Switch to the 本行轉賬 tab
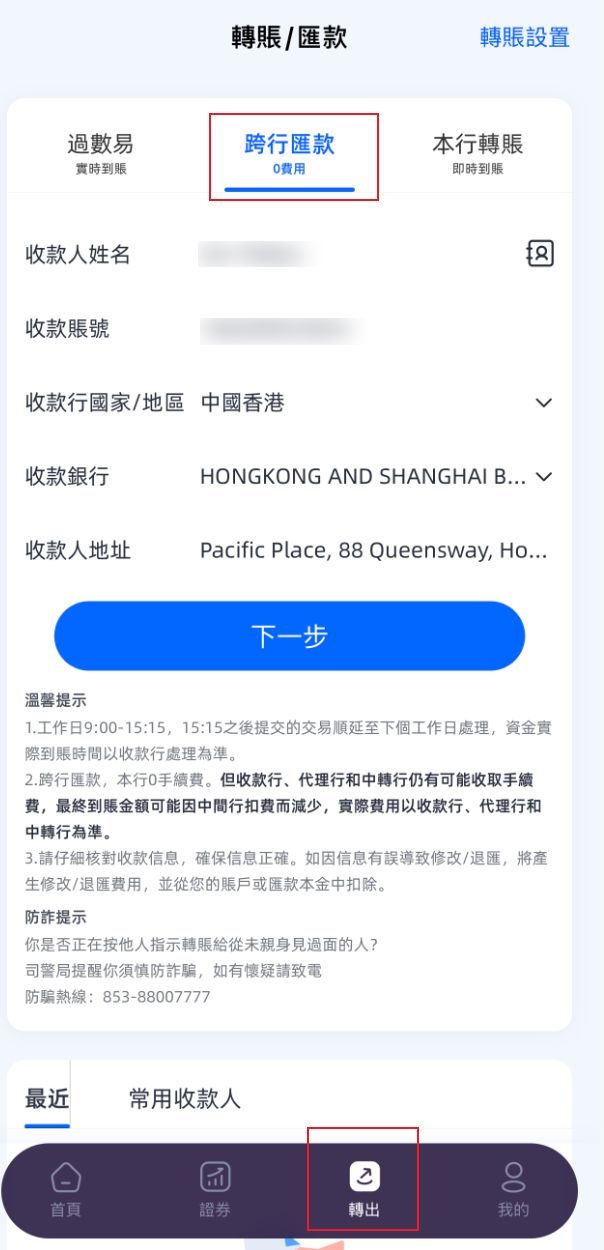The image size is (604, 1250). click(477, 153)
